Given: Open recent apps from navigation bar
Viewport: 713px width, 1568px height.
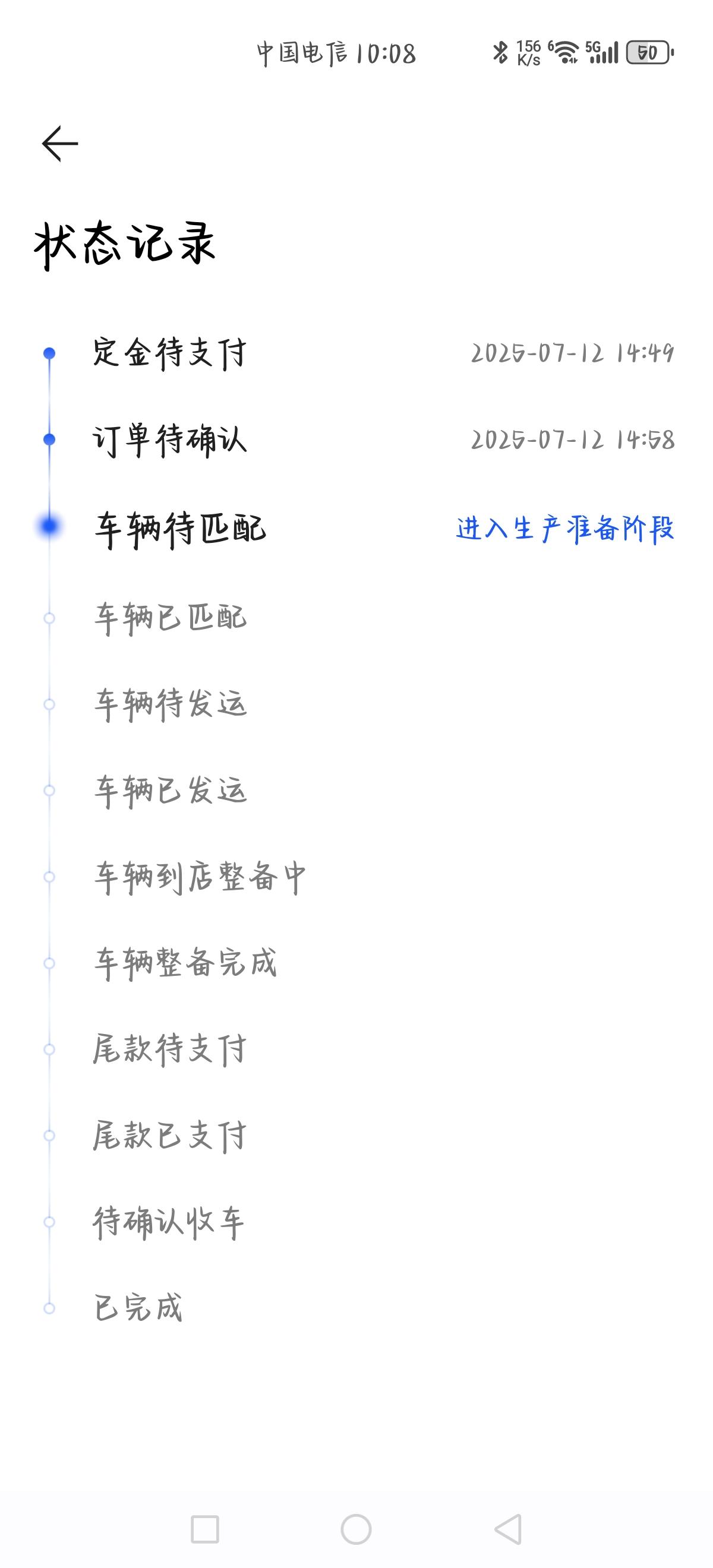Looking at the screenshot, I should point(204,1528).
